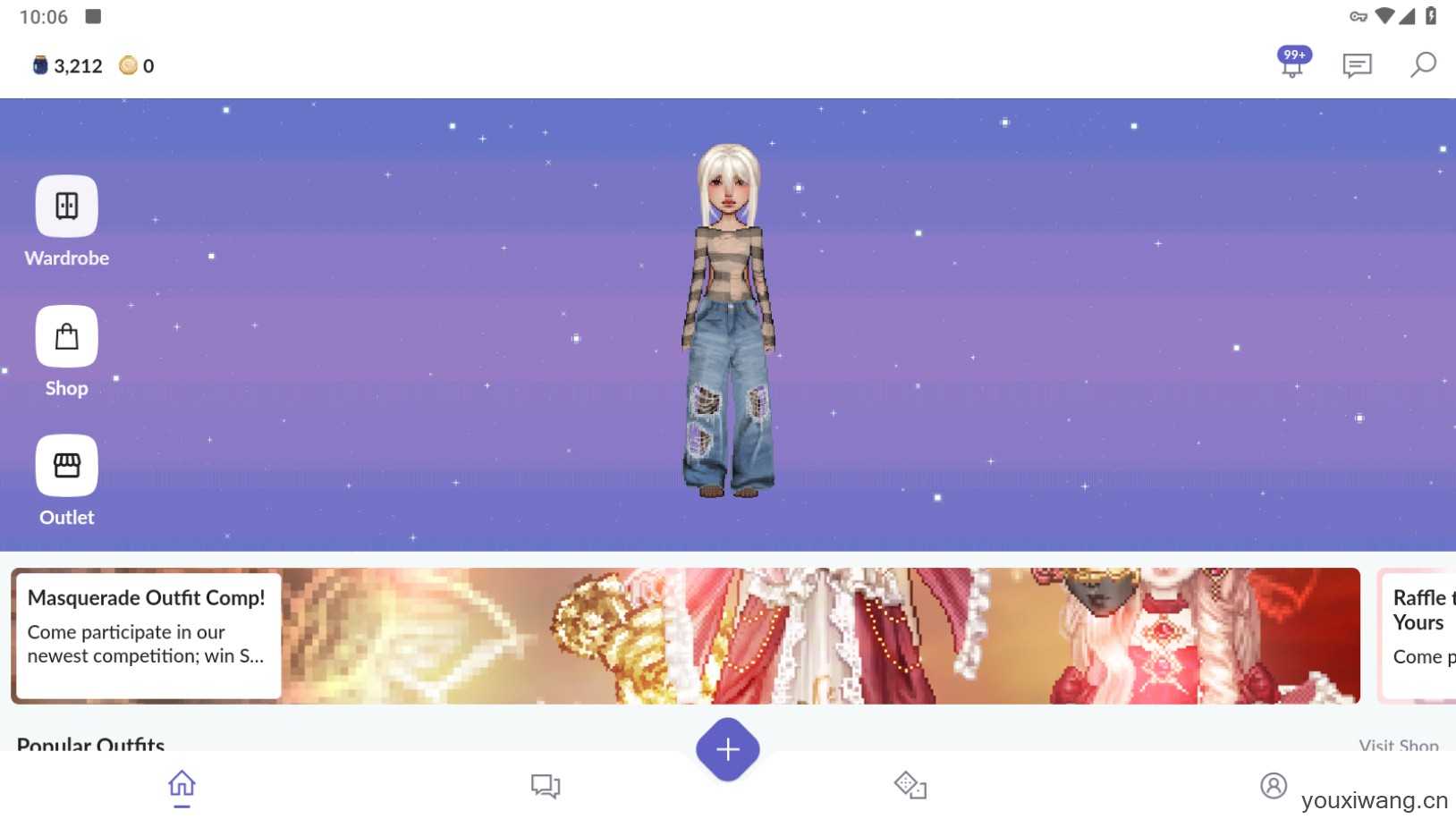Follow the Visit Shop link
The height and width of the screenshot is (819, 1456).
click(x=1398, y=745)
